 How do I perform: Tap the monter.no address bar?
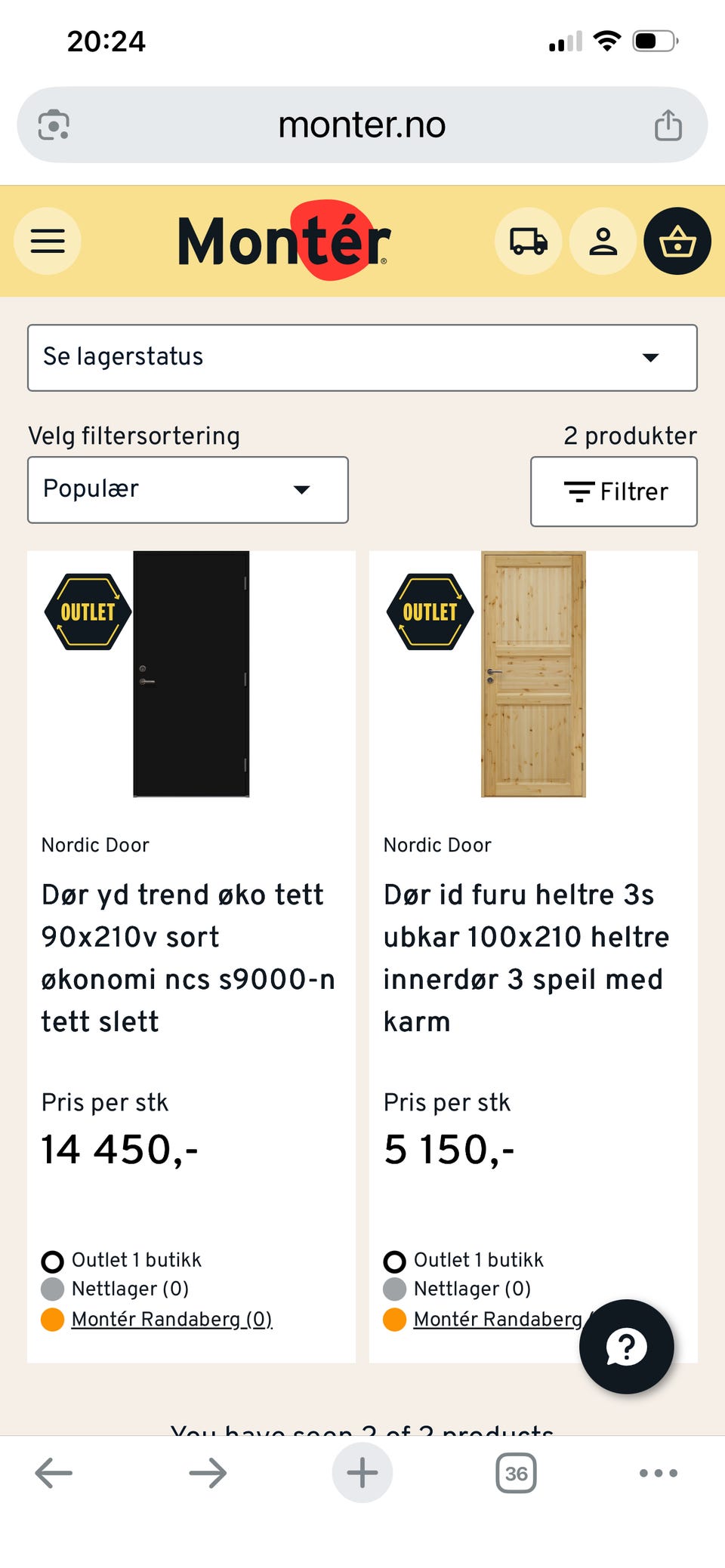(x=362, y=124)
